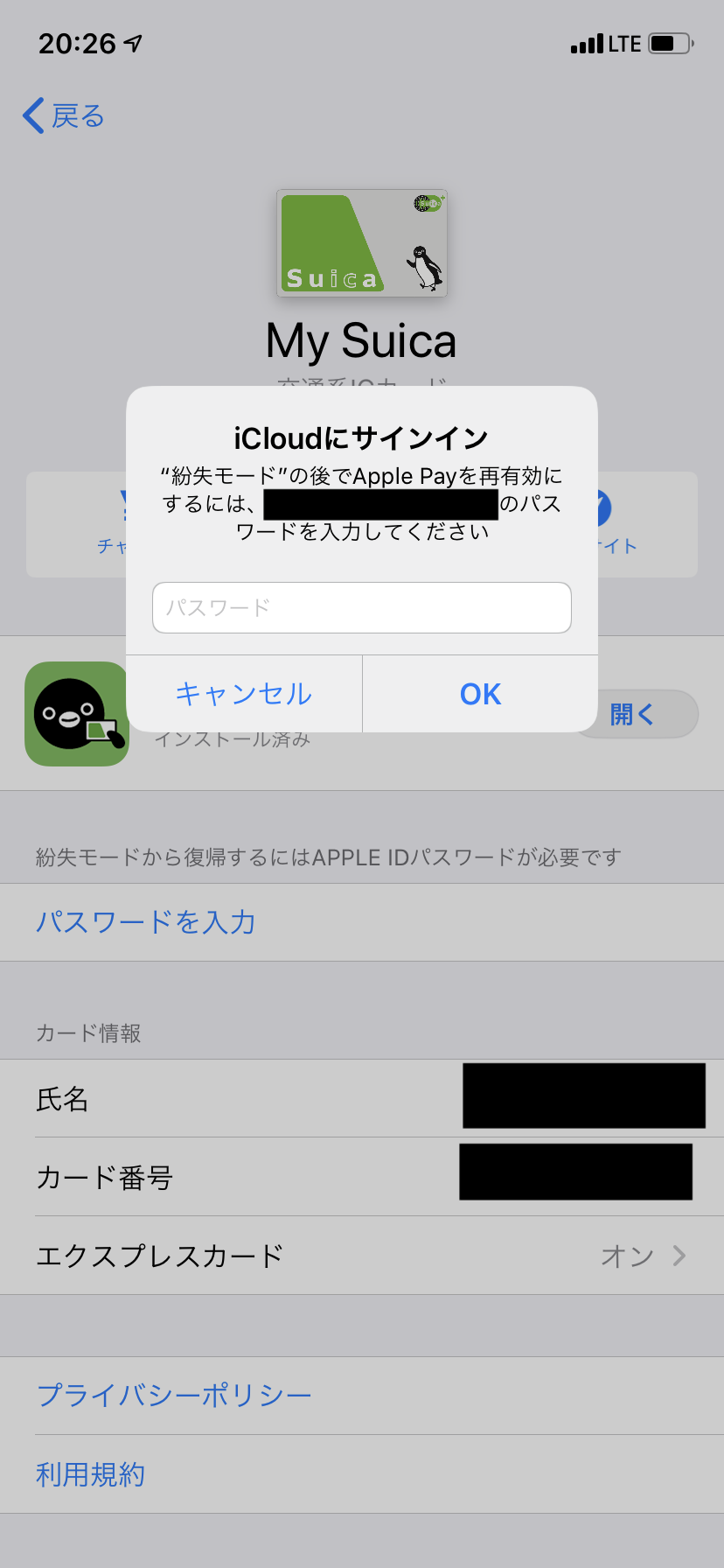This screenshot has height=1568, width=724.
Task: View the 利用規約 terms
Action: pyautogui.click(x=91, y=1474)
